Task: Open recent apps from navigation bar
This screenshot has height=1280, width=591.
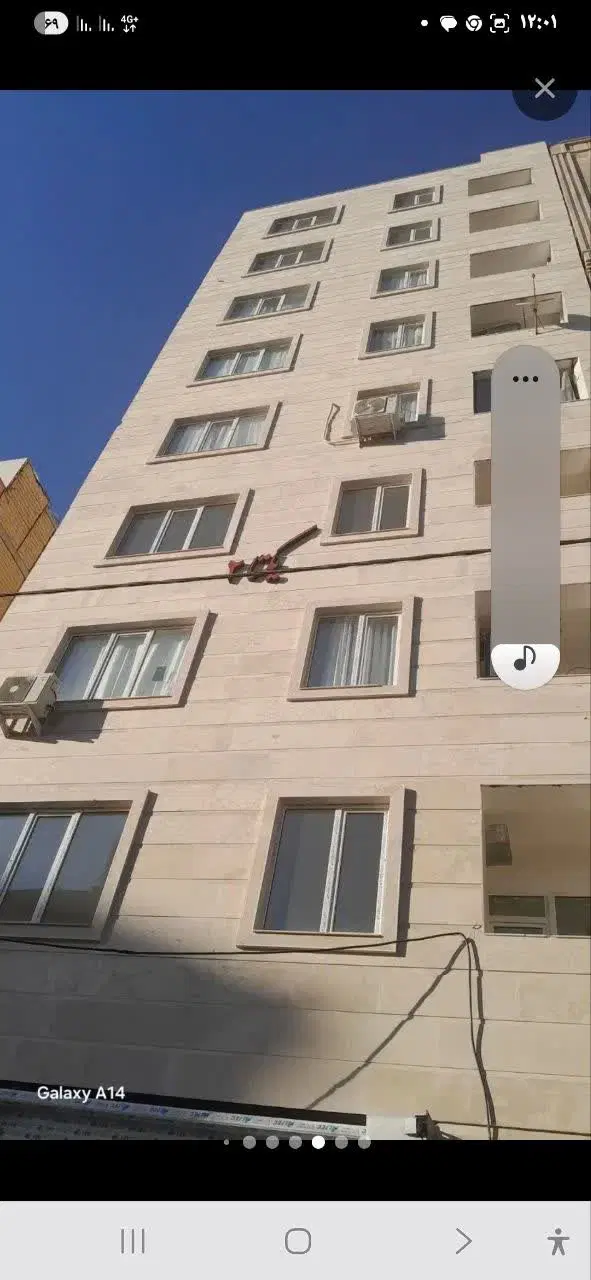Action: point(133,1241)
